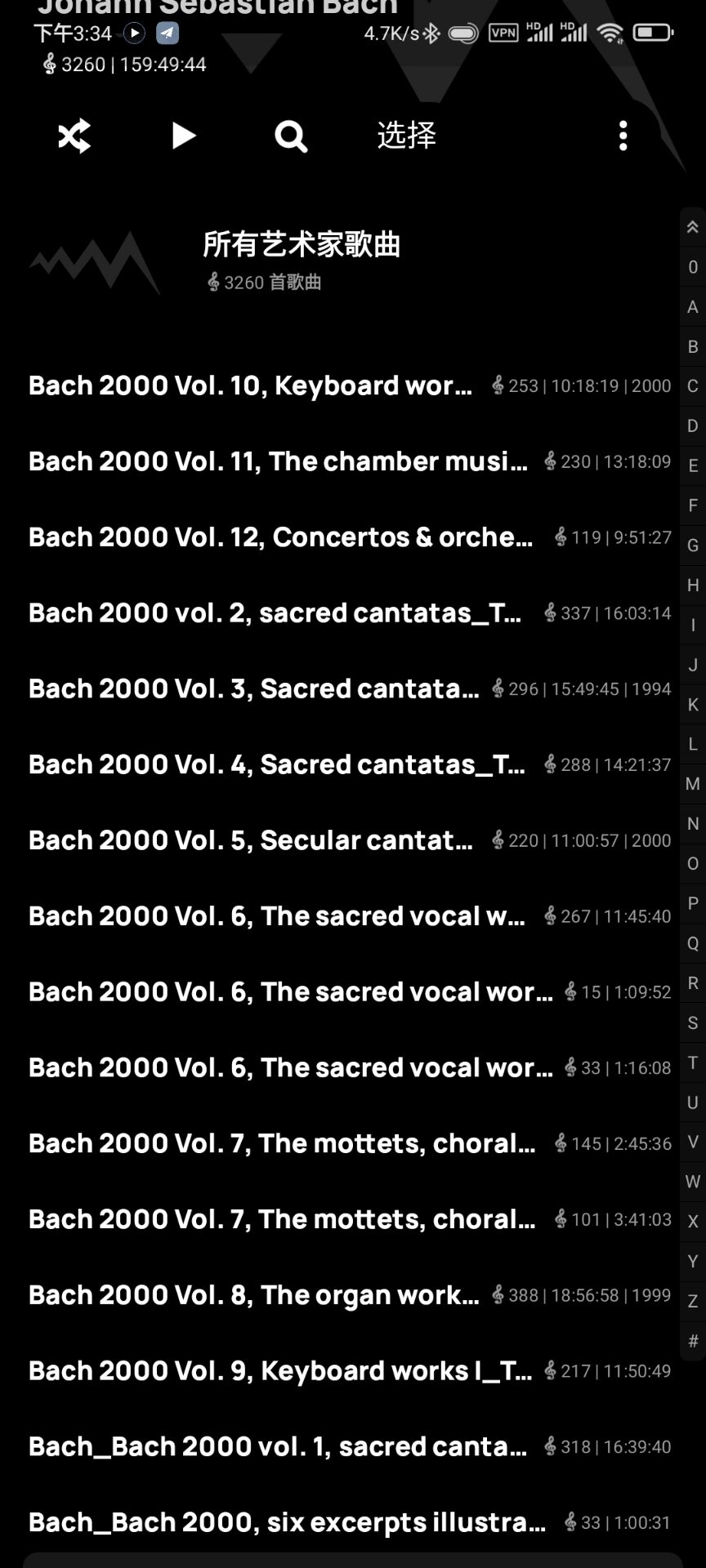Open search with the magnifier icon
This screenshot has width=706, height=1568.
pyautogui.click(x=290, y=136)
